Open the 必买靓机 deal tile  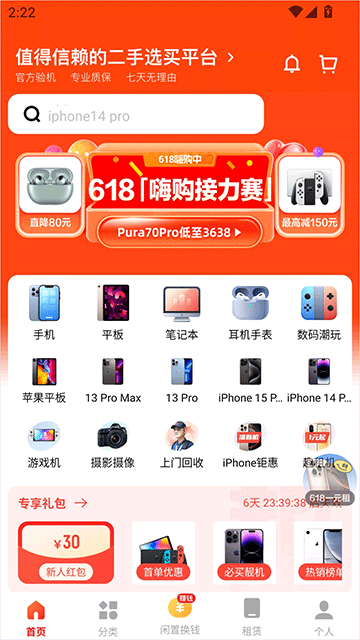[244, 553]
